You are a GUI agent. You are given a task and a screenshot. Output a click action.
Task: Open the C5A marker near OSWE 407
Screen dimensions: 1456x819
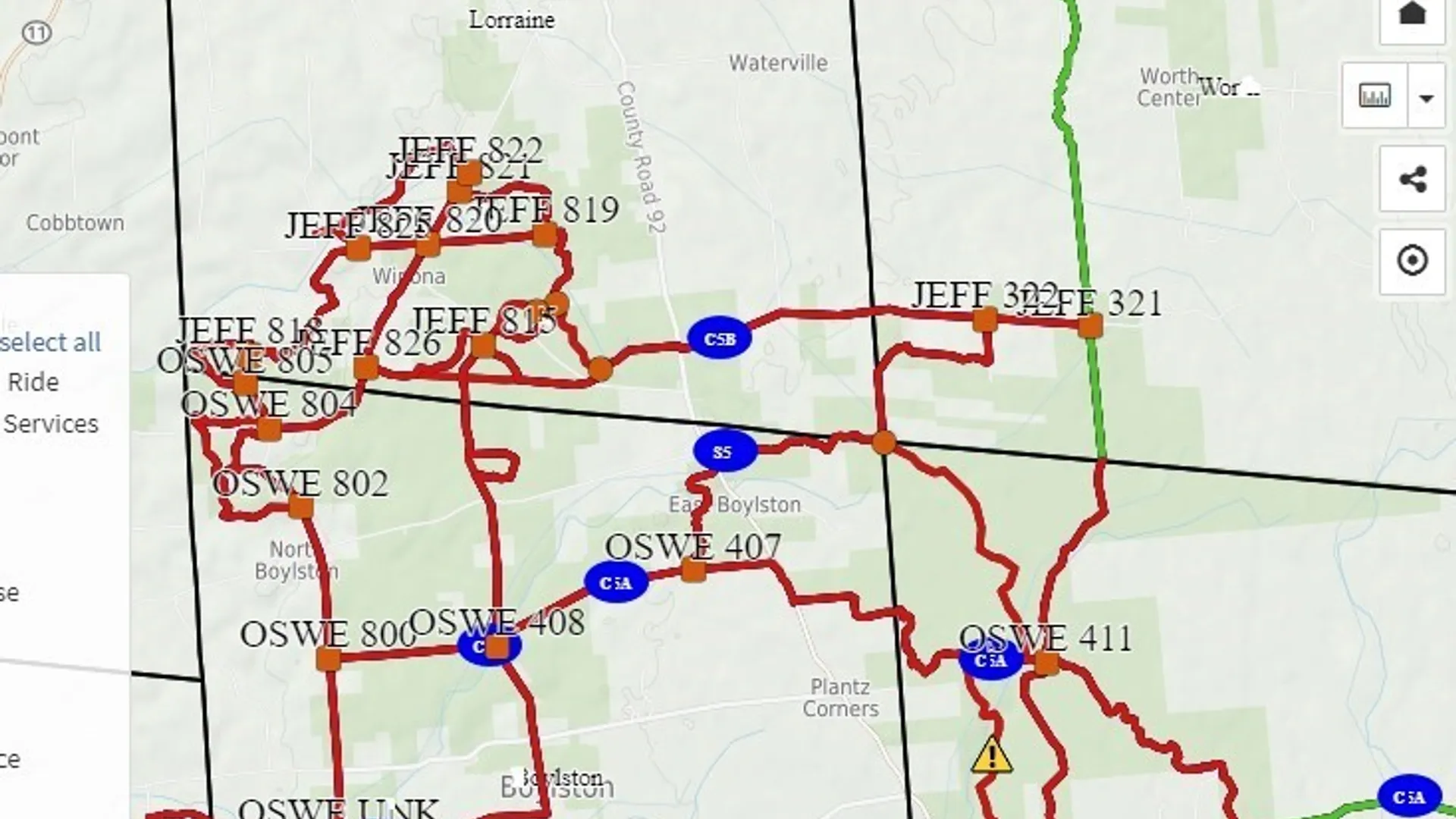pos(616,582)
